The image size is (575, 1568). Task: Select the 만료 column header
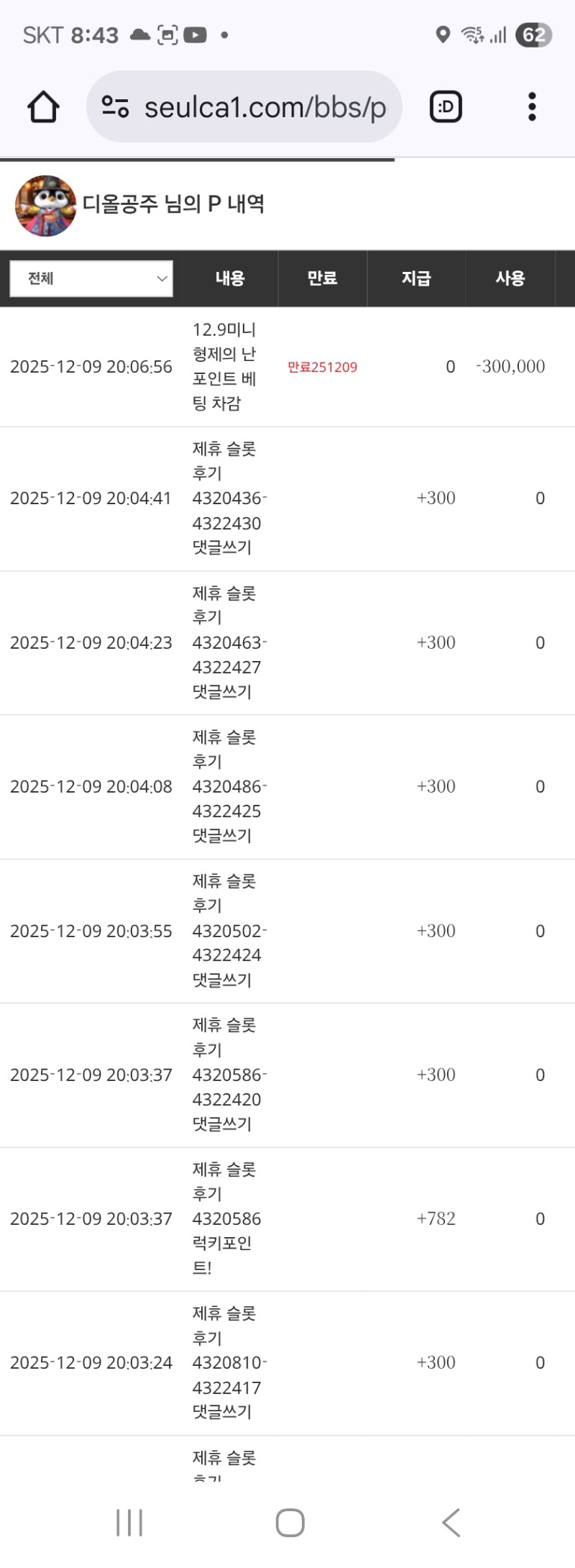(x=322, y=278)
